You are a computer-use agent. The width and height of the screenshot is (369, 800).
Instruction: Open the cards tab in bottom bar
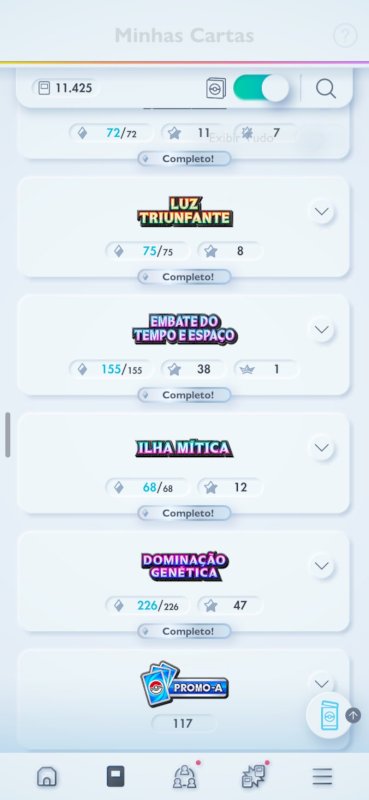point(115,777)
